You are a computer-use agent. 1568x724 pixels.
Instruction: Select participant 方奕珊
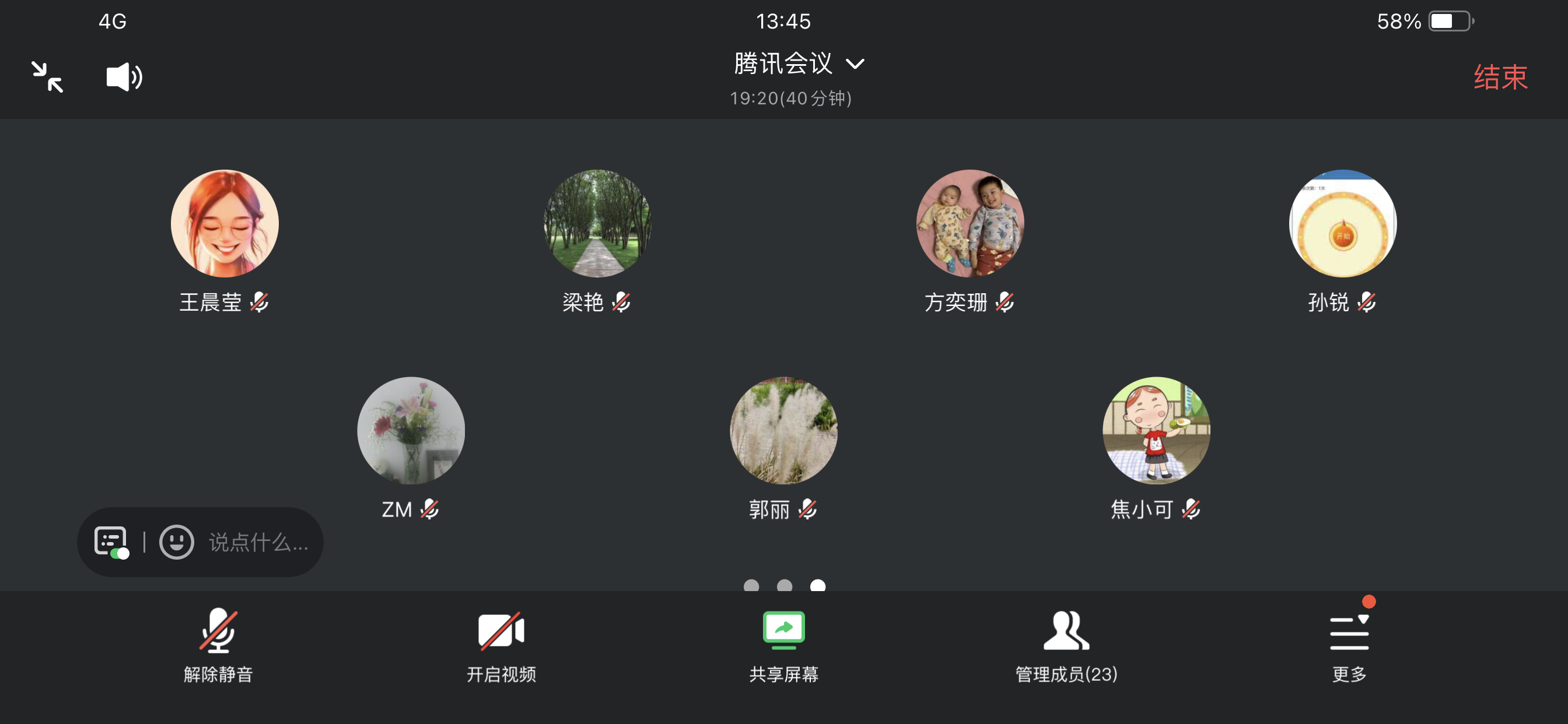coord(970,224)
